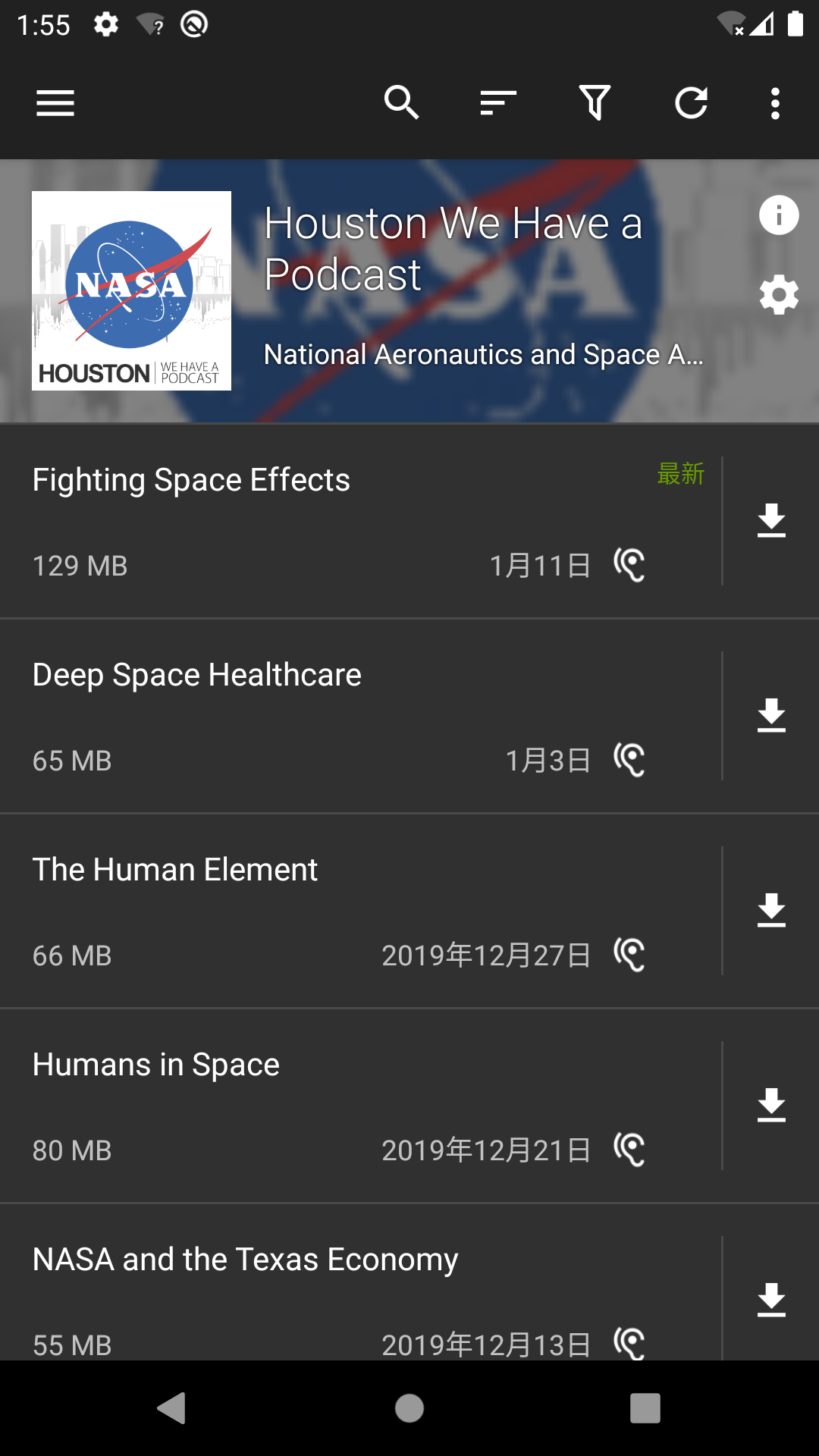The height and width of the screenshot is (1456, 819).
Task: Download Deep Space Healthcare
Action: click(771, 715)
